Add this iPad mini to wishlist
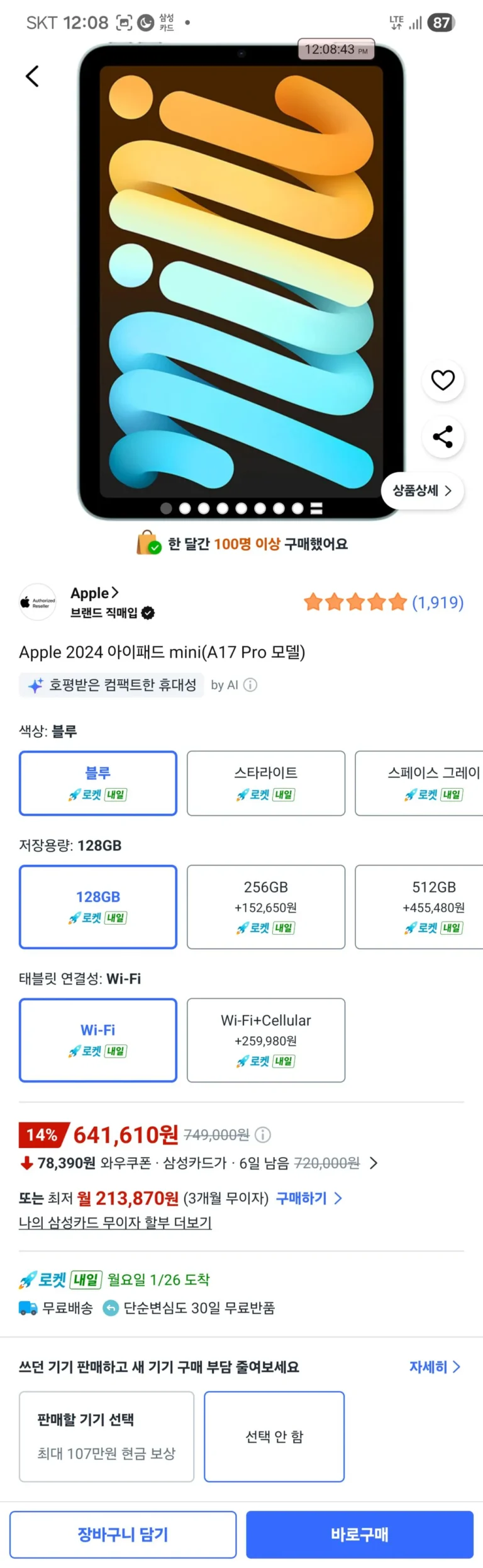 443,380
